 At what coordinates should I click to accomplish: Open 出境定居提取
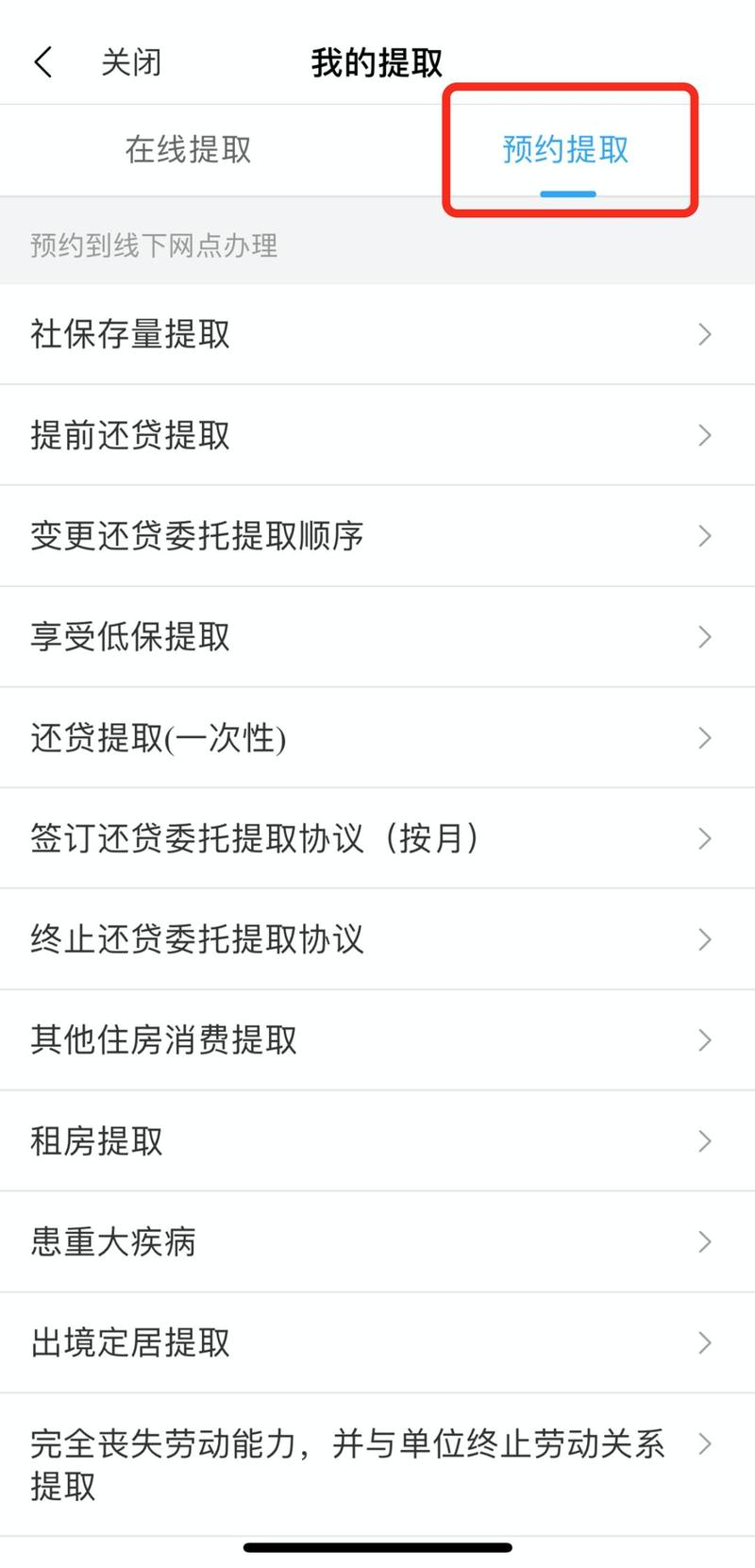pyautogui.click(x=377, y=1342)
